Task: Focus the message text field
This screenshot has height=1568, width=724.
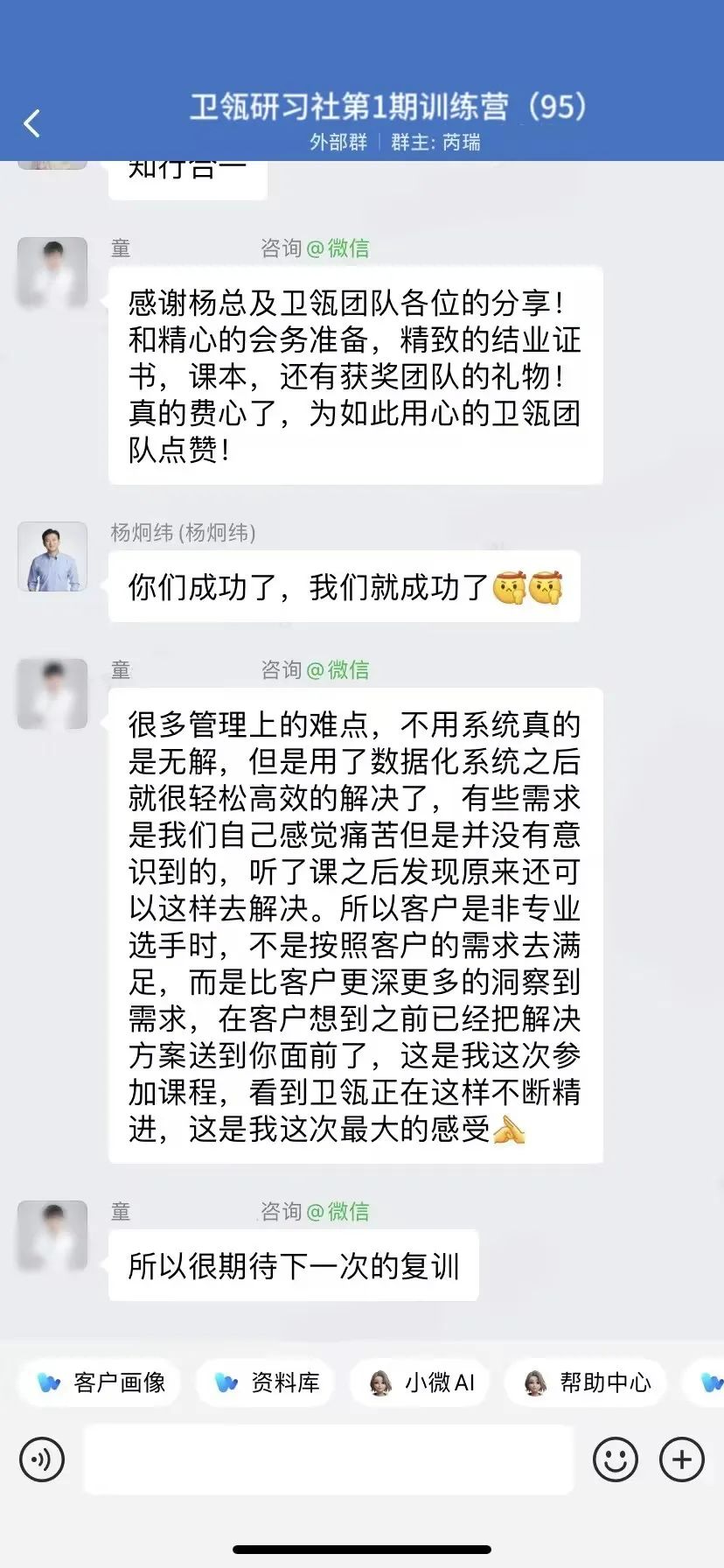Action: click(328, 1459)
